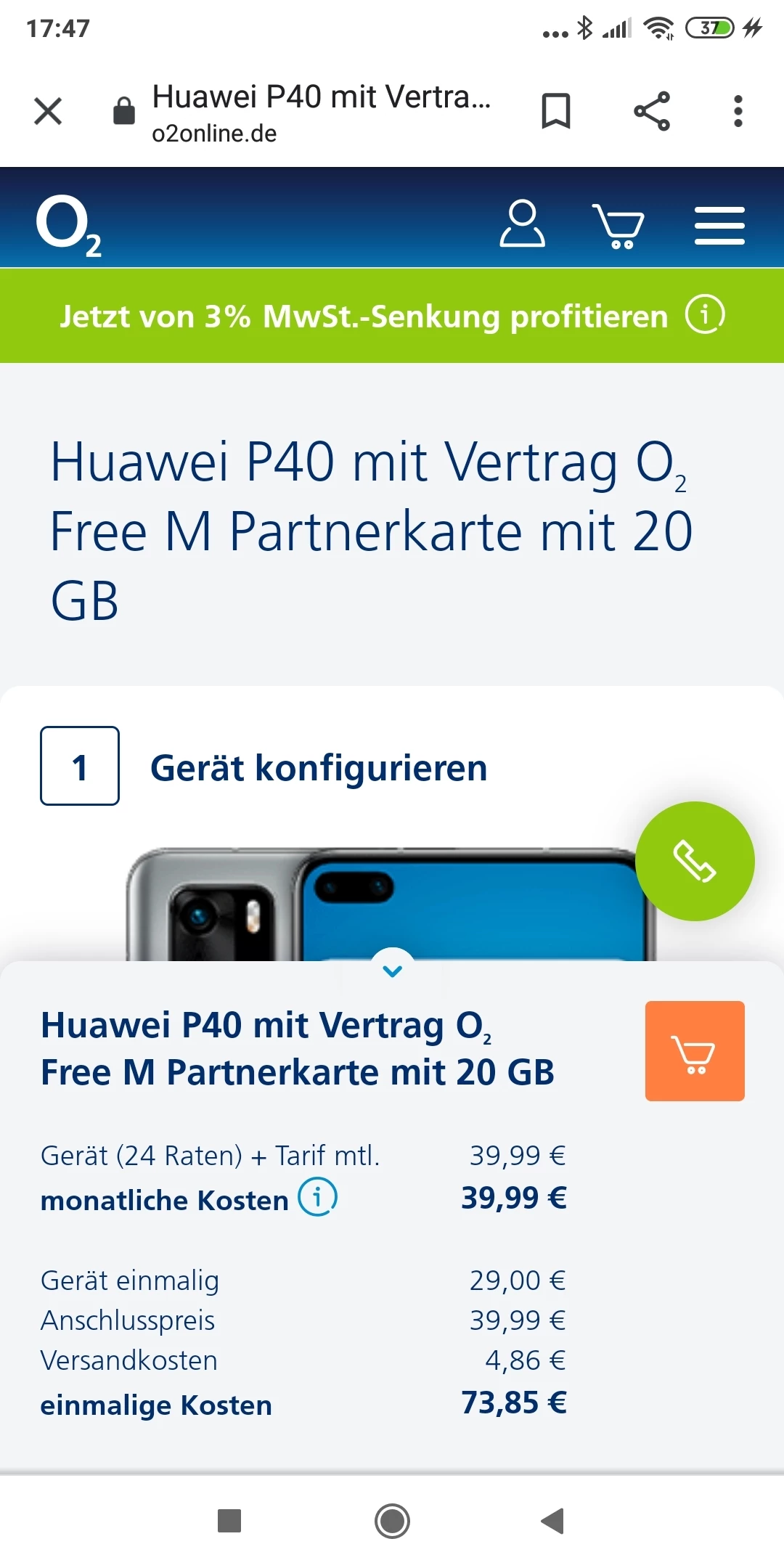Image resolution: width=784 pixels, height=1568 pixels.
Task: Add Huawei P40 to cart via orange button
Action: point(695,1051)
